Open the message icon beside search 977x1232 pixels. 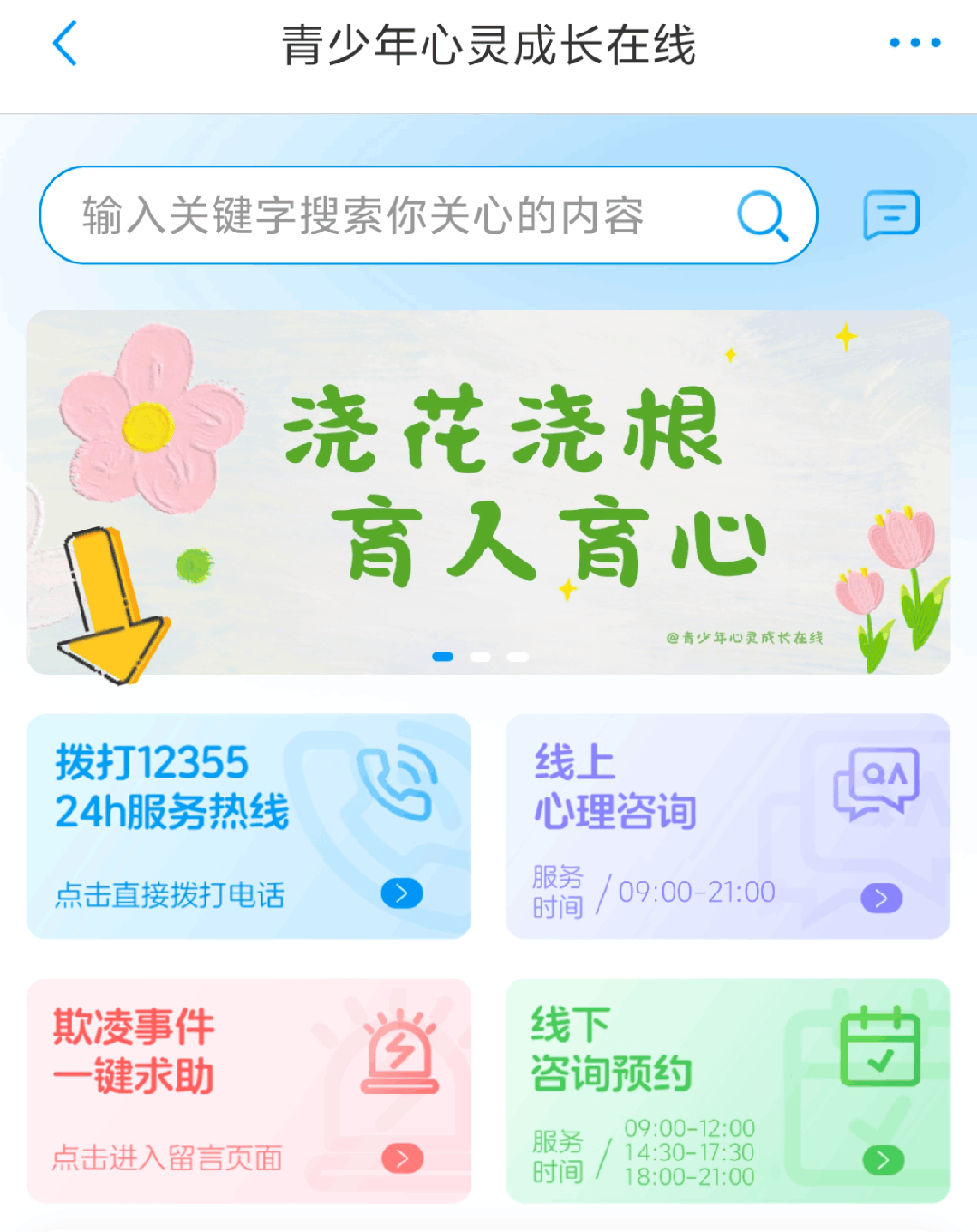coord(891,215)
